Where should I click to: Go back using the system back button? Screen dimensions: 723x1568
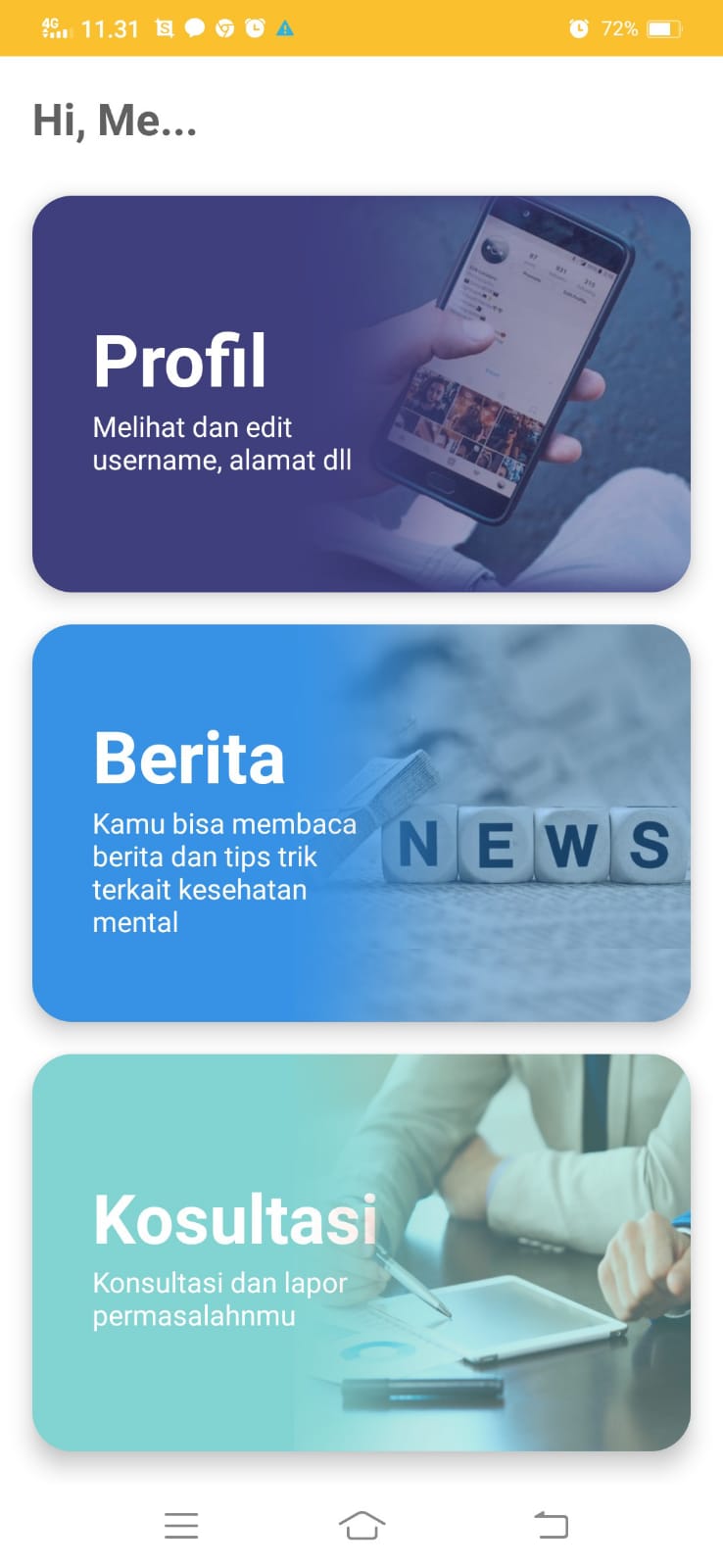(551, 1525)
